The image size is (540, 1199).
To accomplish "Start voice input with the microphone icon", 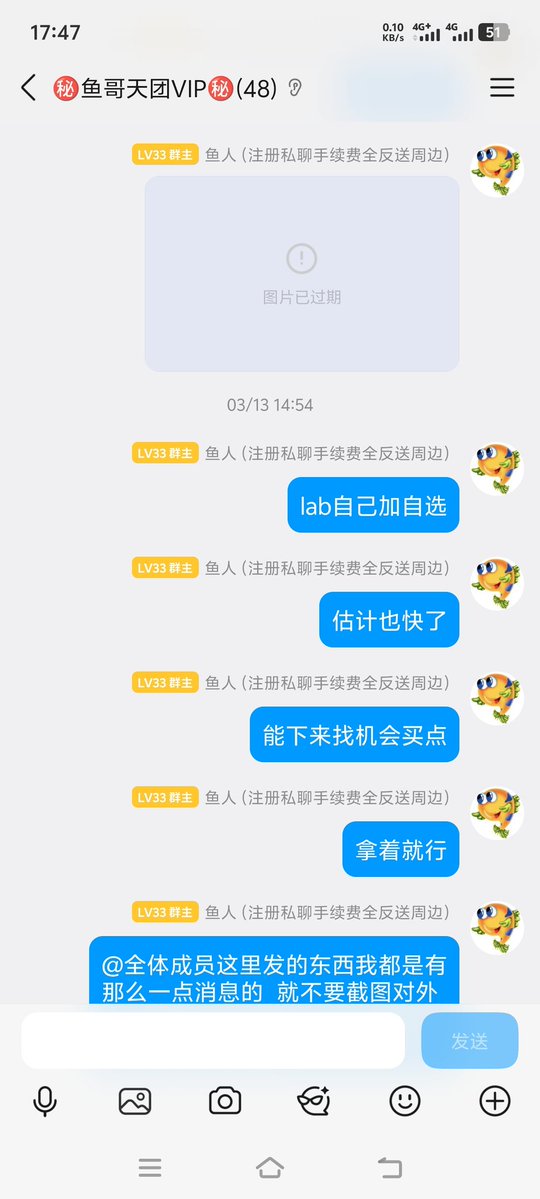I will [x=45, y=1101].
